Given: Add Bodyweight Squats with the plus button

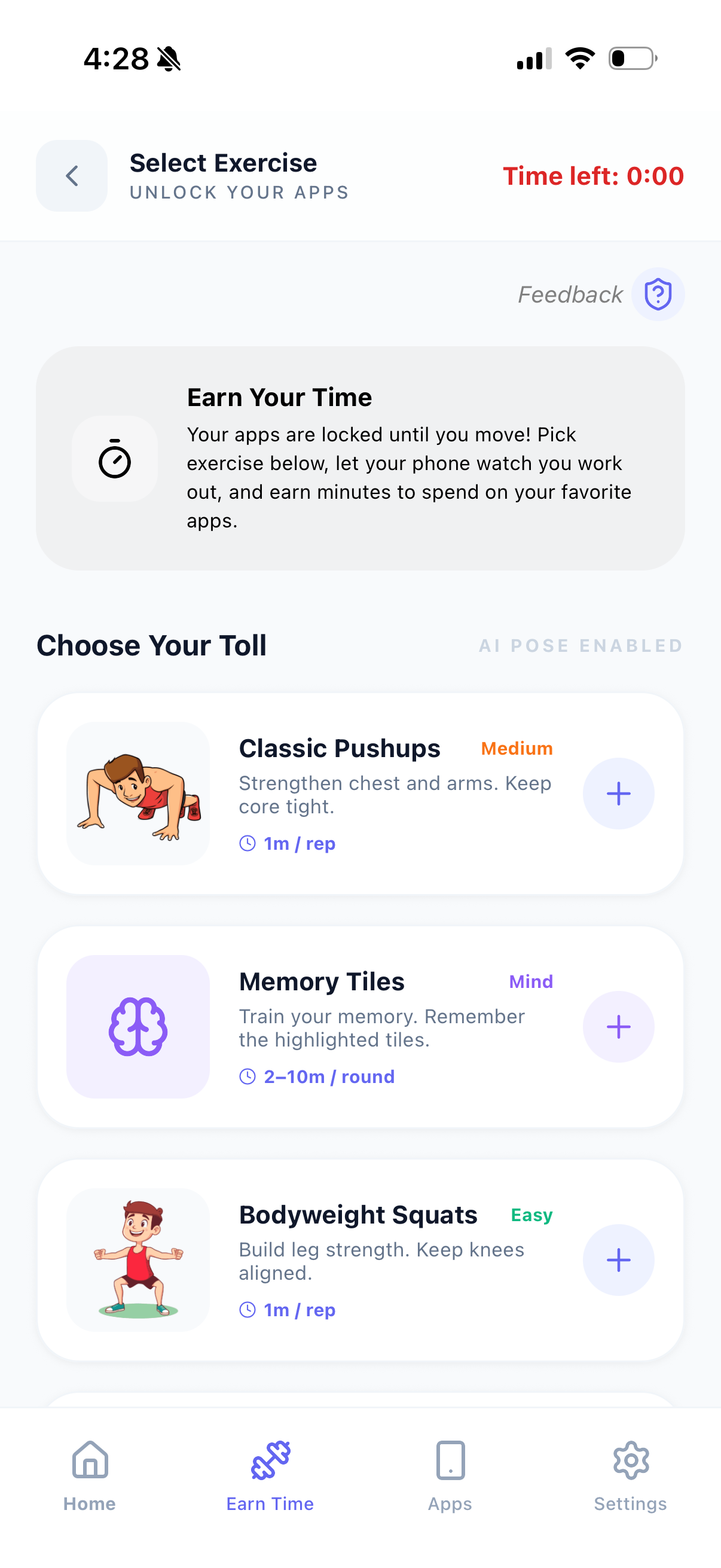Looking at the screenshot, I should (619, 1260).
